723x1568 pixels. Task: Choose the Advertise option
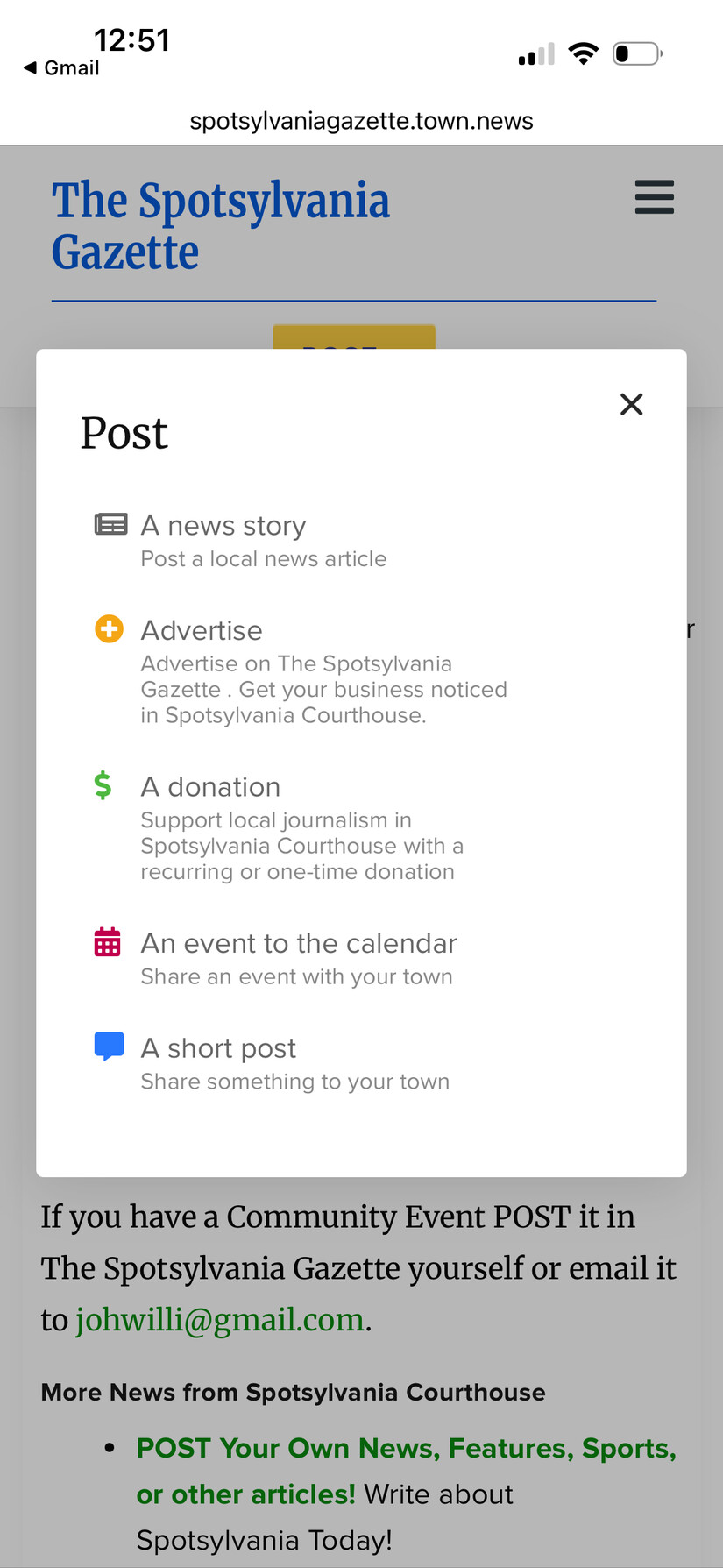click(x=202, y=631)
